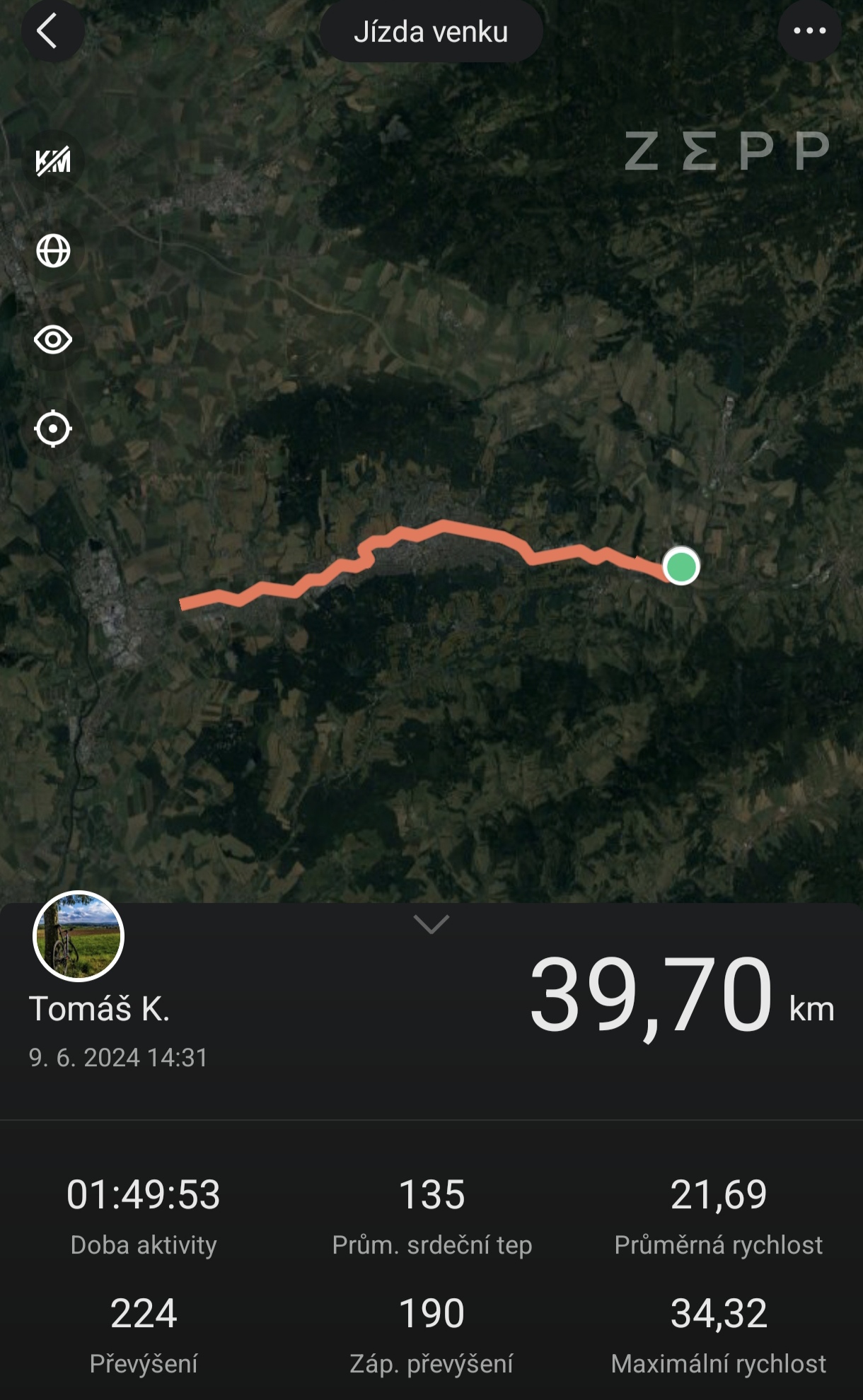The width and height of the screenshot is (863, 1400).
Task: Toggle kilometer markers on the map
Action: point(54,161)
